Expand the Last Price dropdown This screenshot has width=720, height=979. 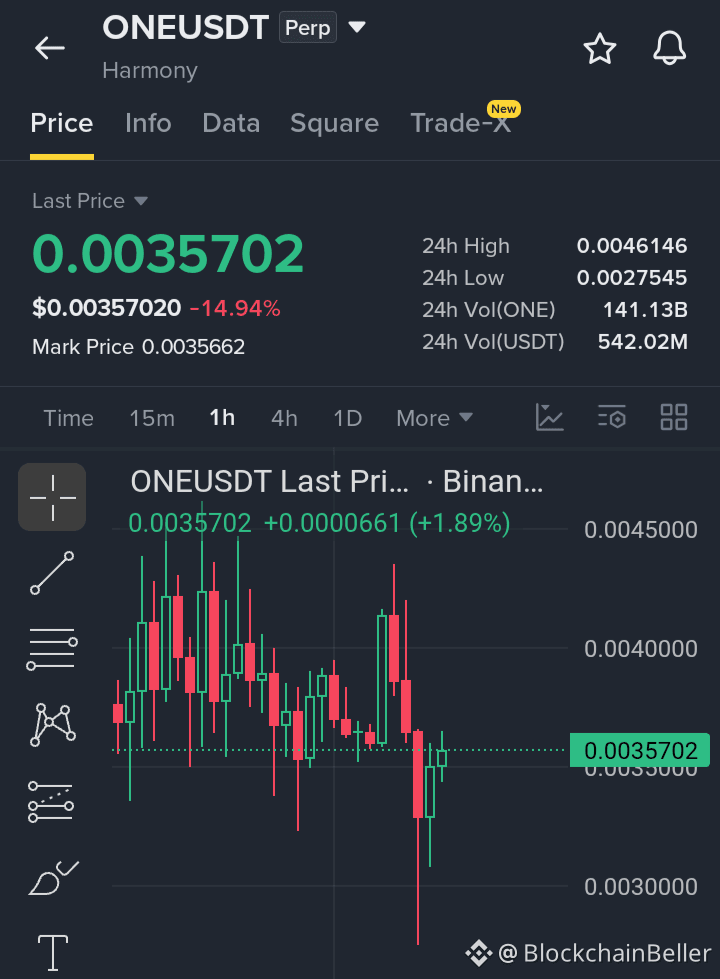click(x=90, y=201)
